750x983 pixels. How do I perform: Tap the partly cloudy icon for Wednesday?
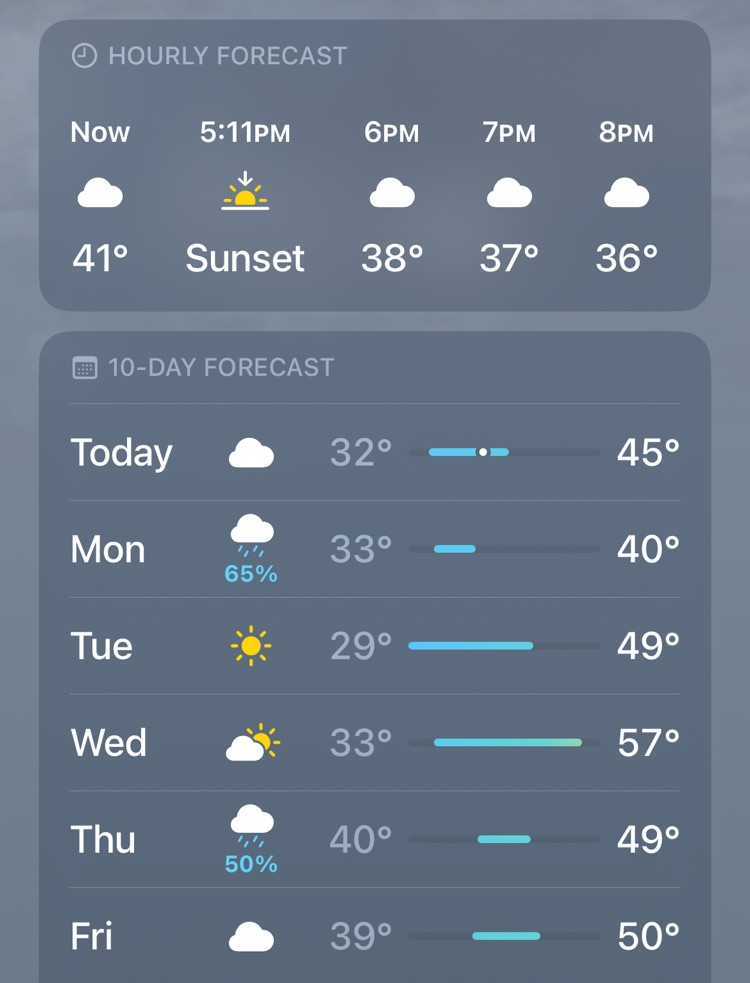[x=251, y=742]
